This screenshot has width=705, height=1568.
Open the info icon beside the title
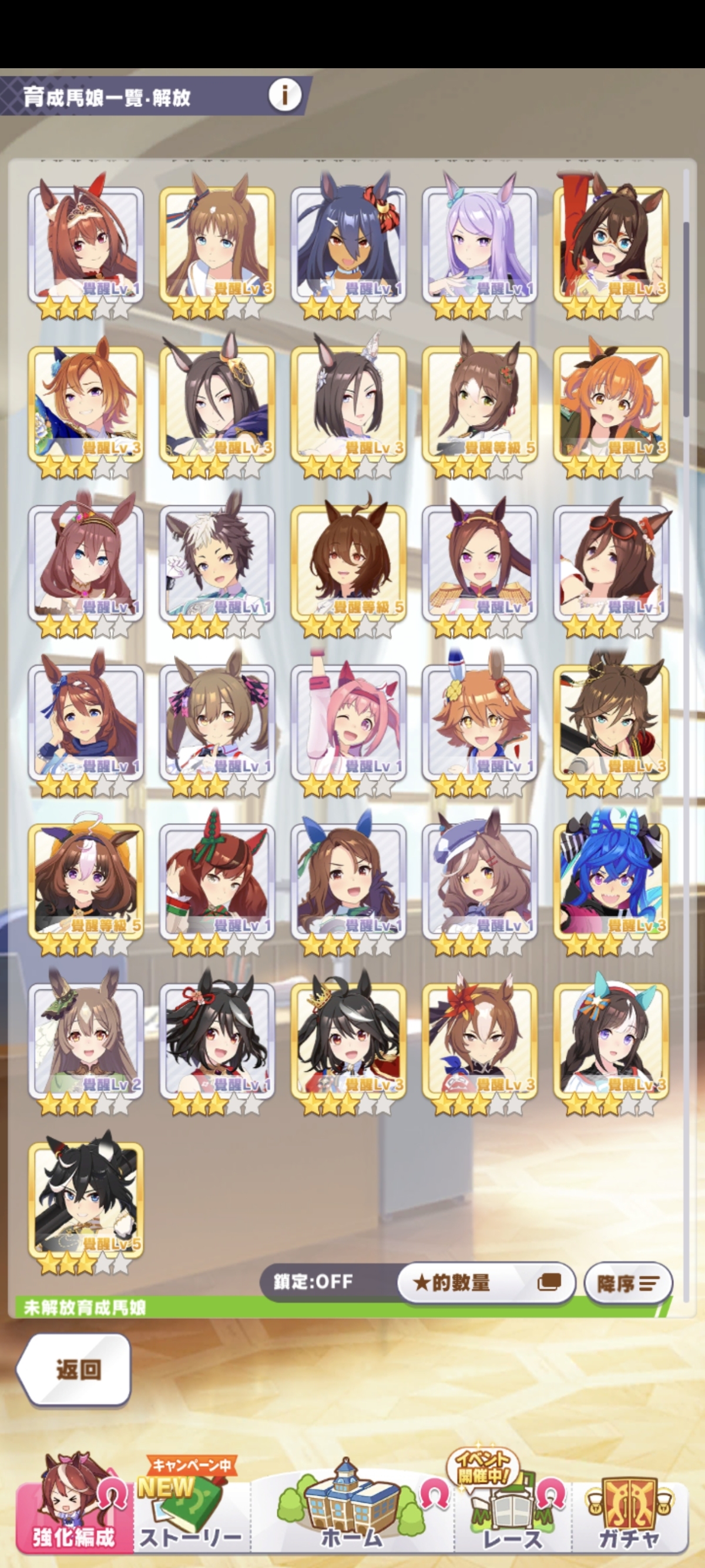pyautogui.click(x=285, y=95)
